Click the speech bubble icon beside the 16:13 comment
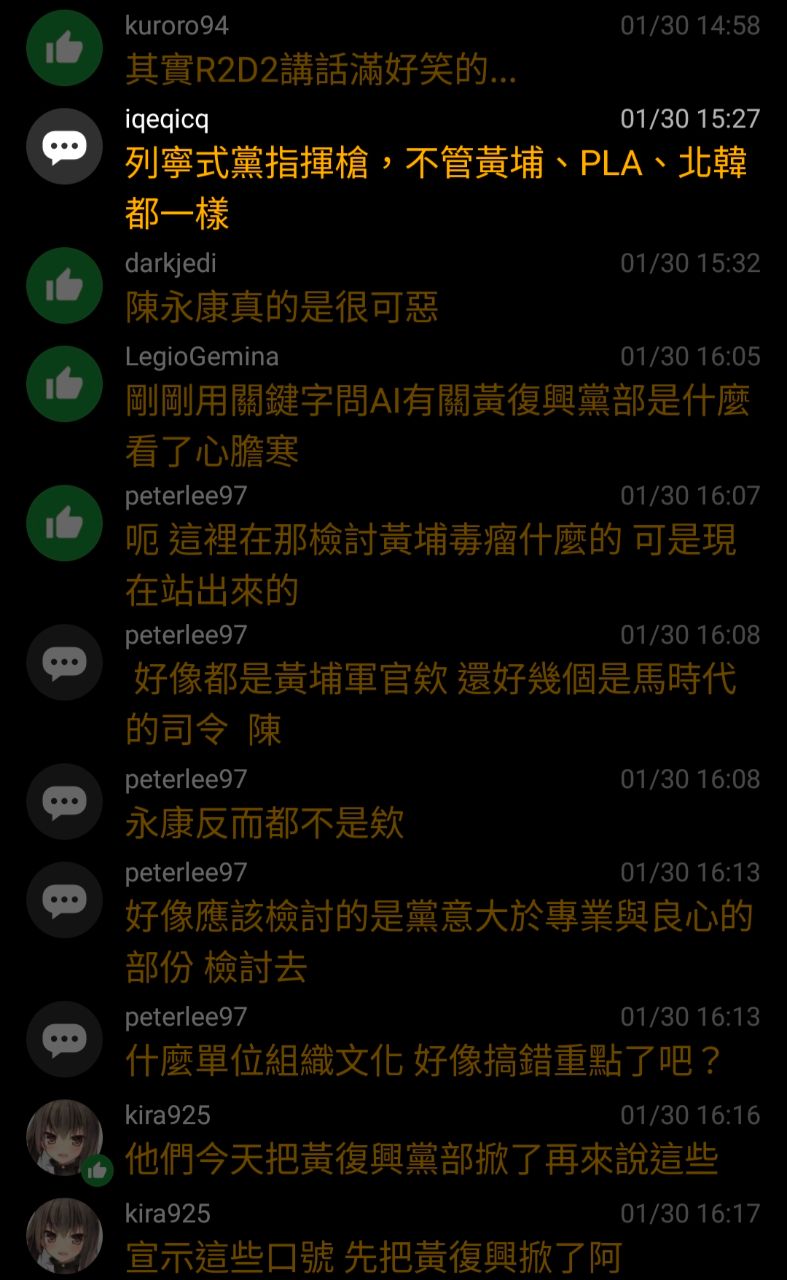The width and height of the screenshot is (787, 1280). [64, 900]
